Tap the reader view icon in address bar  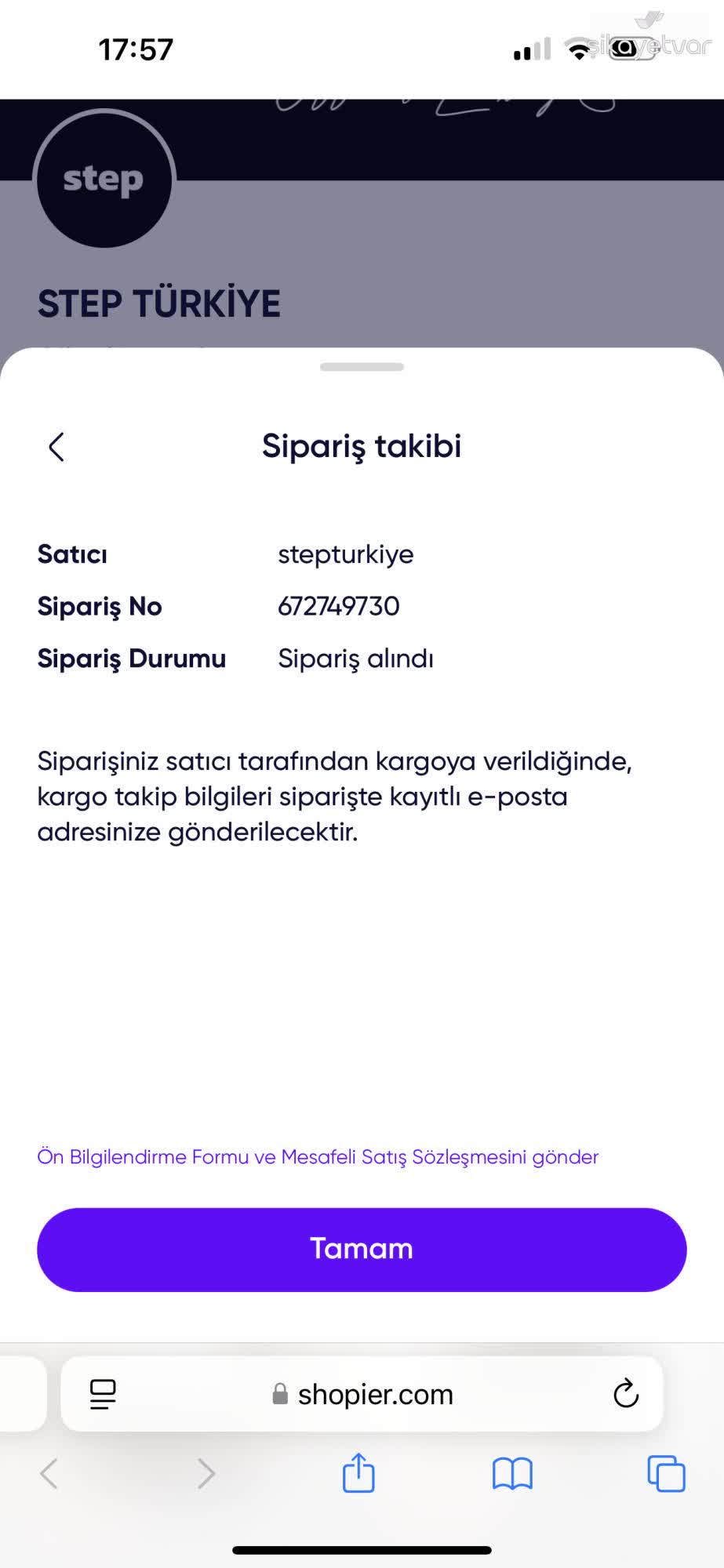point(101,1394)
